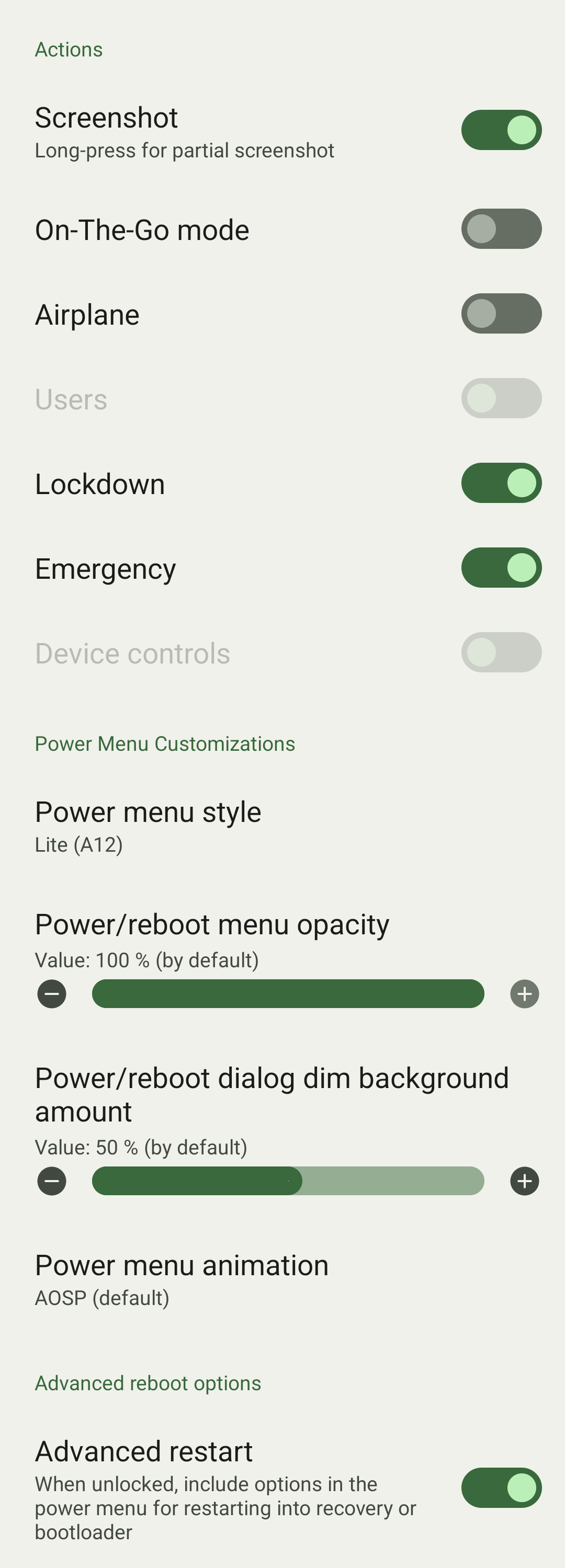Tap the Power/reboot menu opacity slider

288,994
